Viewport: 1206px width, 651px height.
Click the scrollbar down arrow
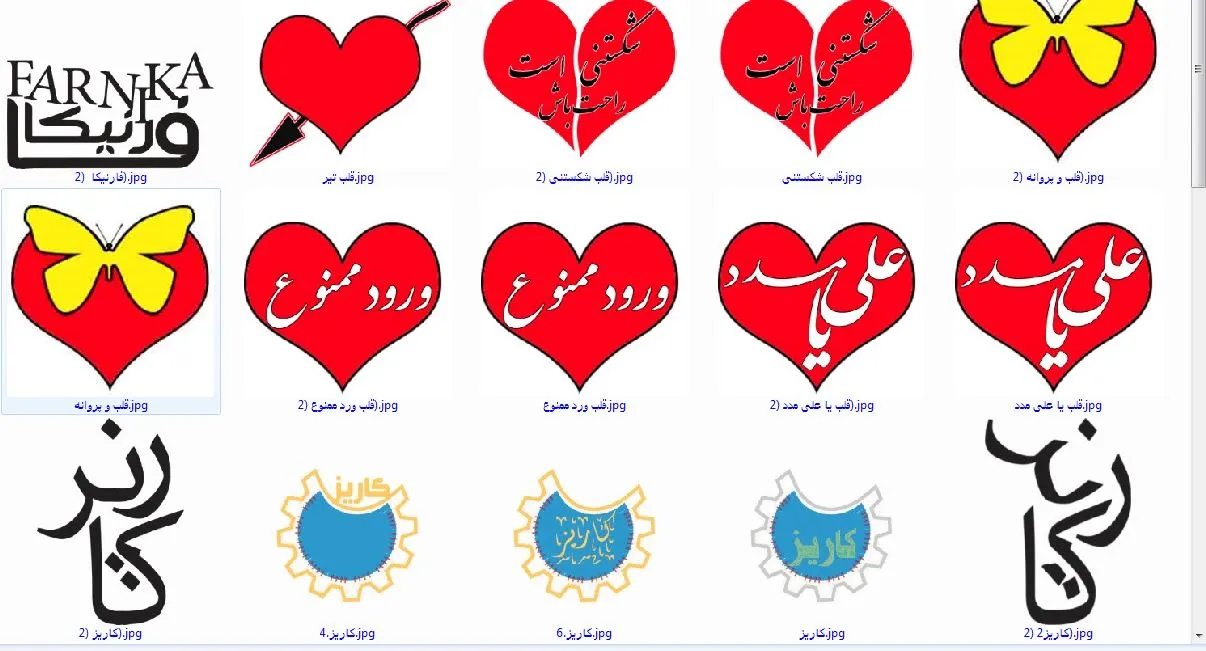[1198, 635]
